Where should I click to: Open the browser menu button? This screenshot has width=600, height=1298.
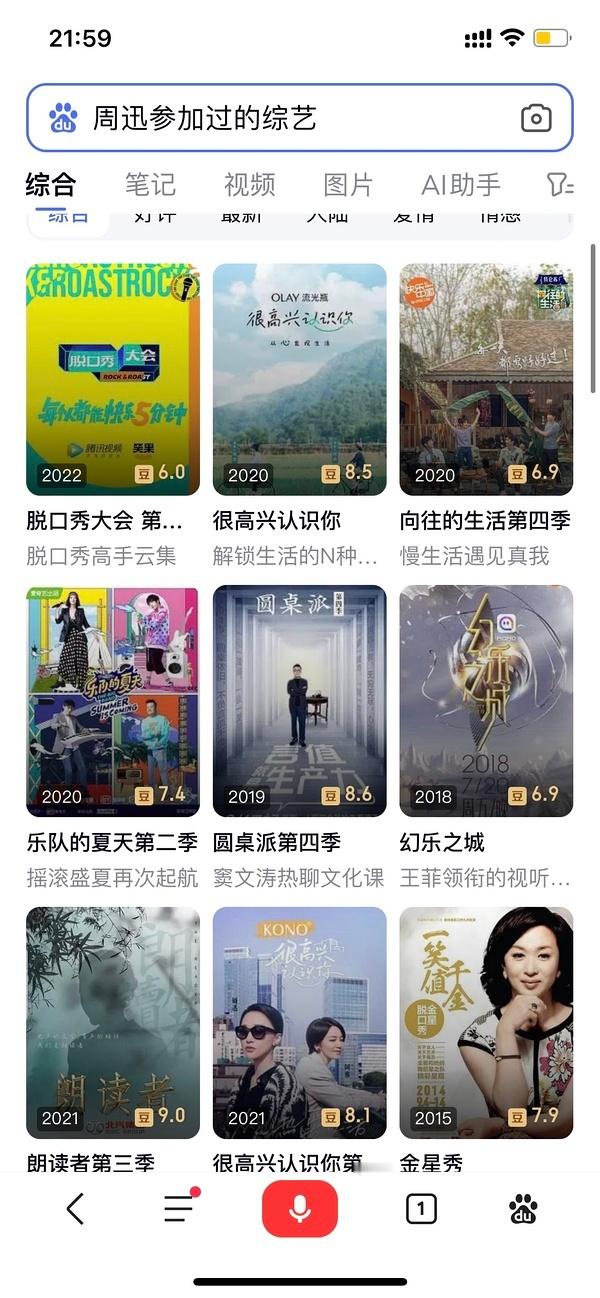click(x=180, y=1209)
